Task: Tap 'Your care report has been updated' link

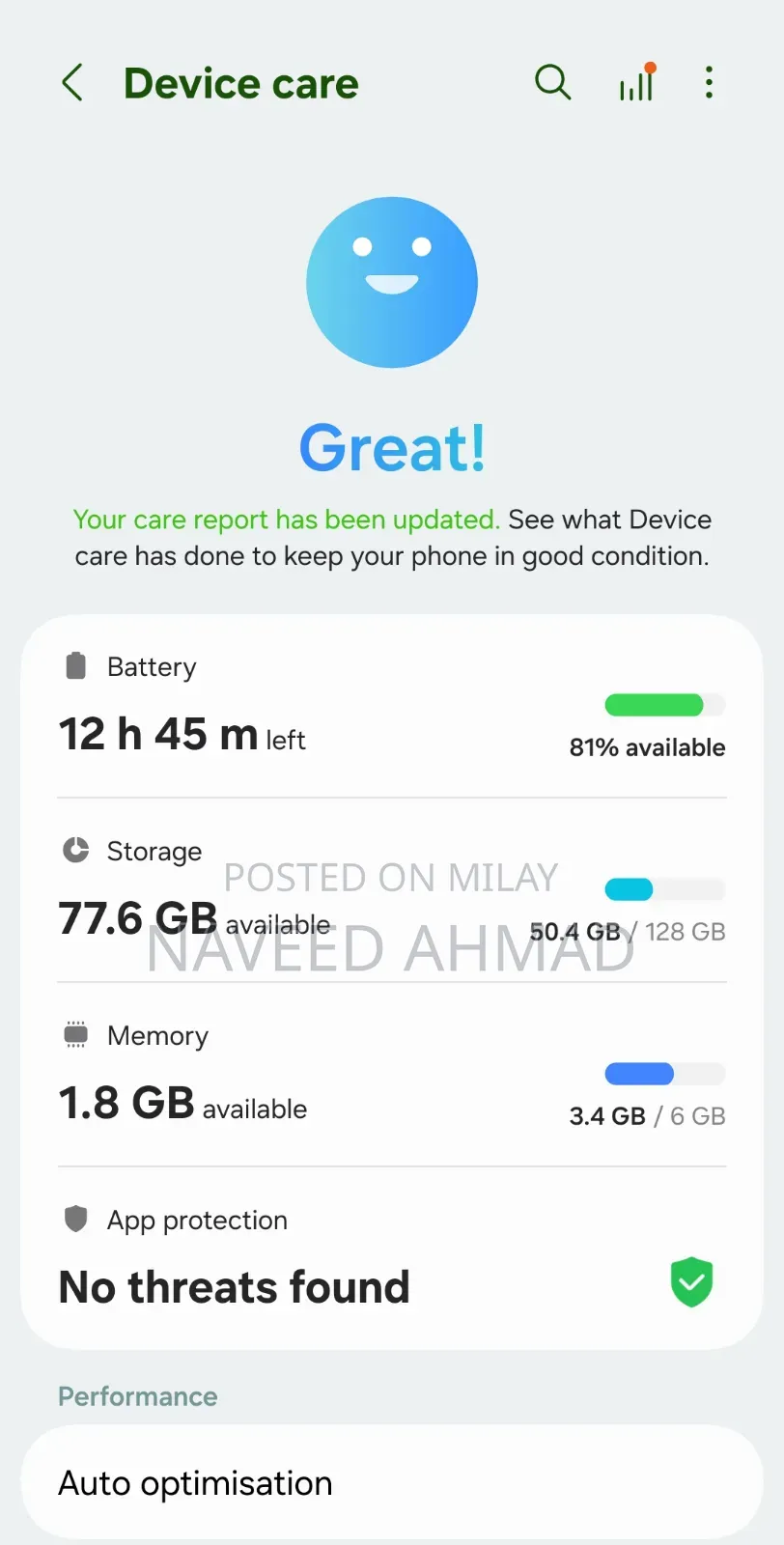Action: click(285, 520)
